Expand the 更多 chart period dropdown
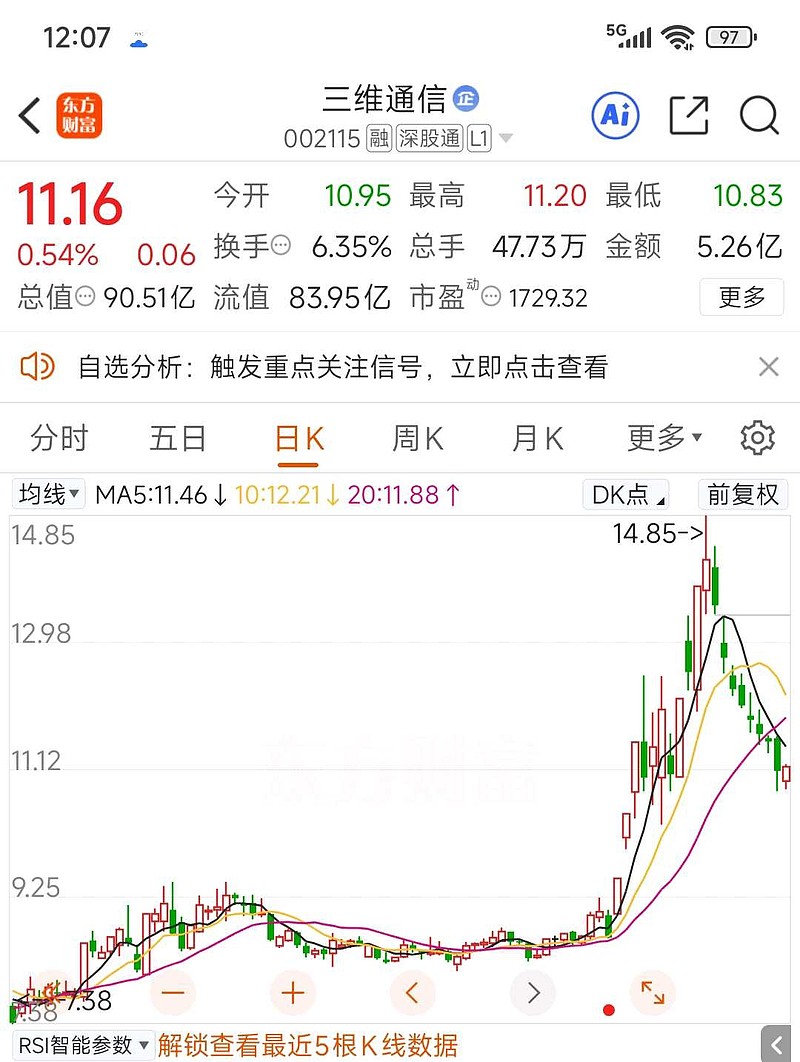 point(664,438)
